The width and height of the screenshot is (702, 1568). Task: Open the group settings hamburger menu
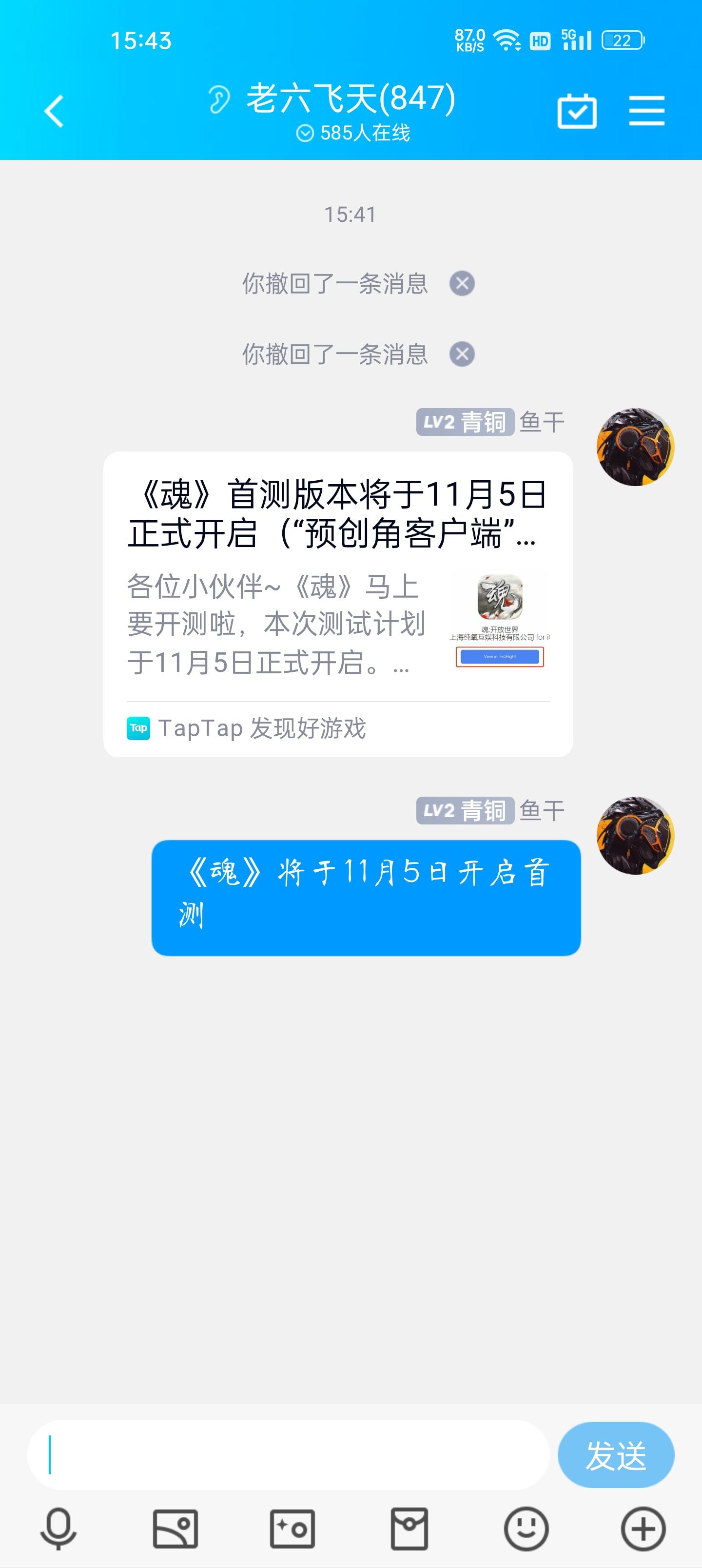coord(647,110)
